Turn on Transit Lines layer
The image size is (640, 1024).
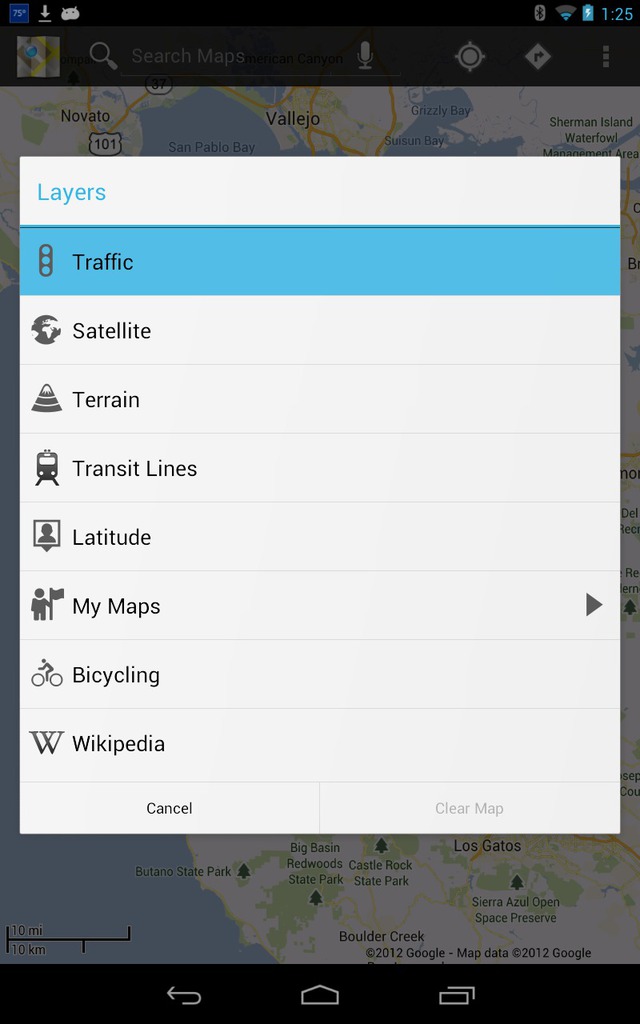point(320,468)
